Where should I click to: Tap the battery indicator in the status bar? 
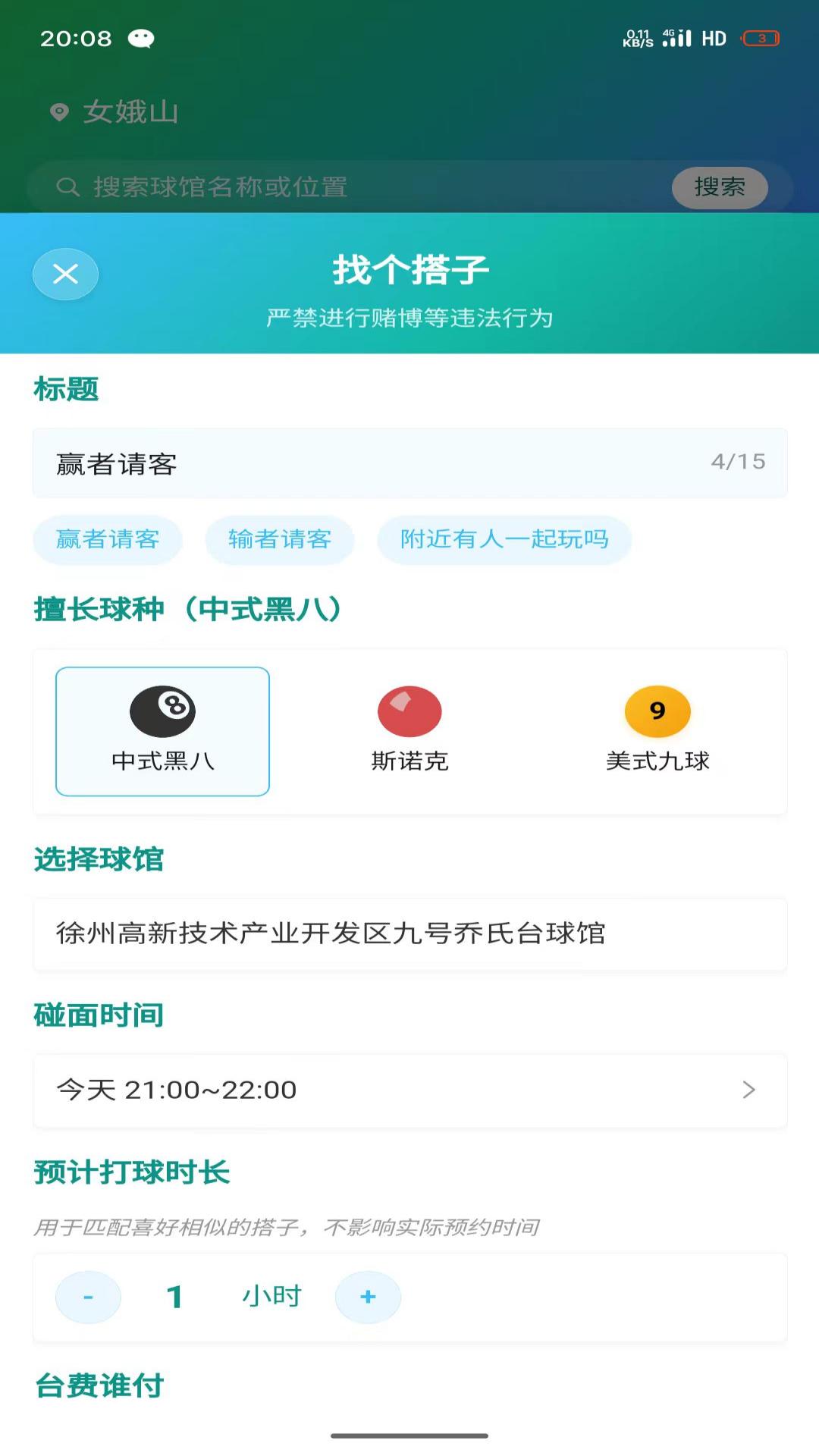pyautogui.click(x=761, y=38)
